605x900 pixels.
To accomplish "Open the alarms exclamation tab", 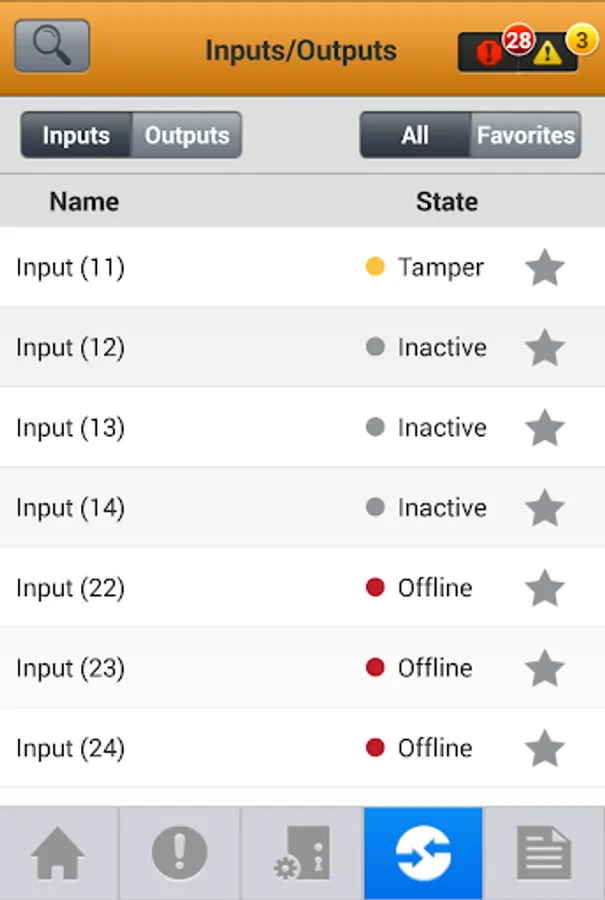I will (x=180, y=853).
